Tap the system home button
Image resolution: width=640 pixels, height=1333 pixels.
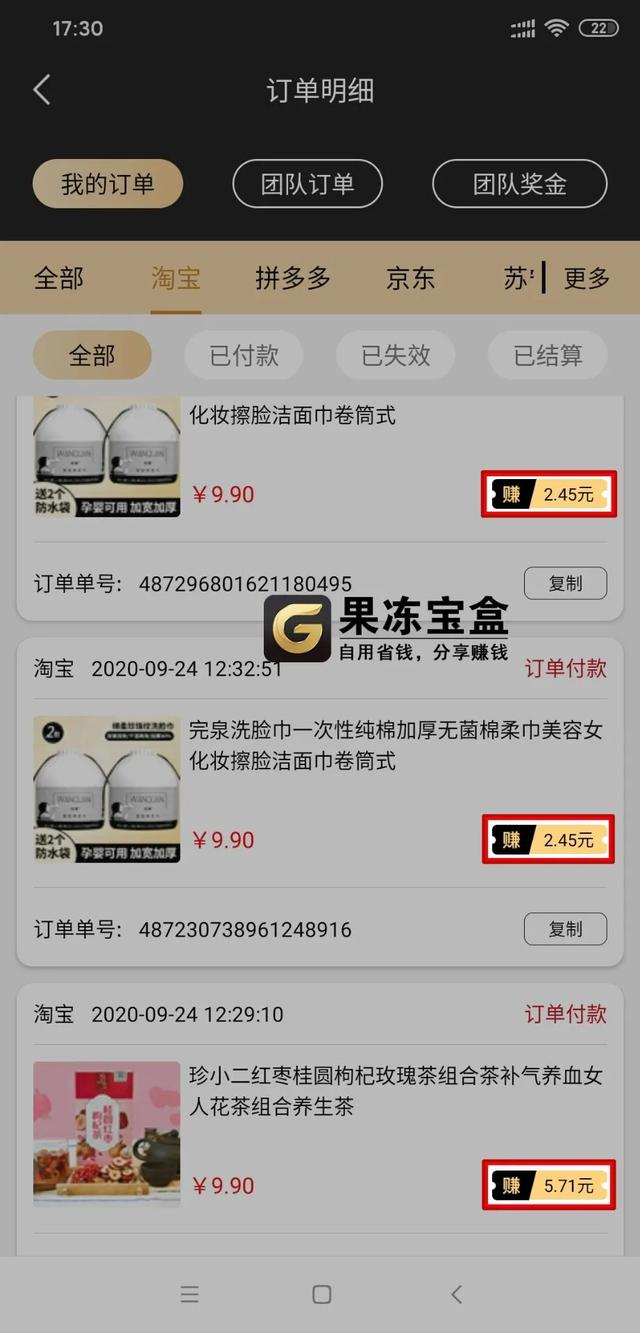(322, 1294)
